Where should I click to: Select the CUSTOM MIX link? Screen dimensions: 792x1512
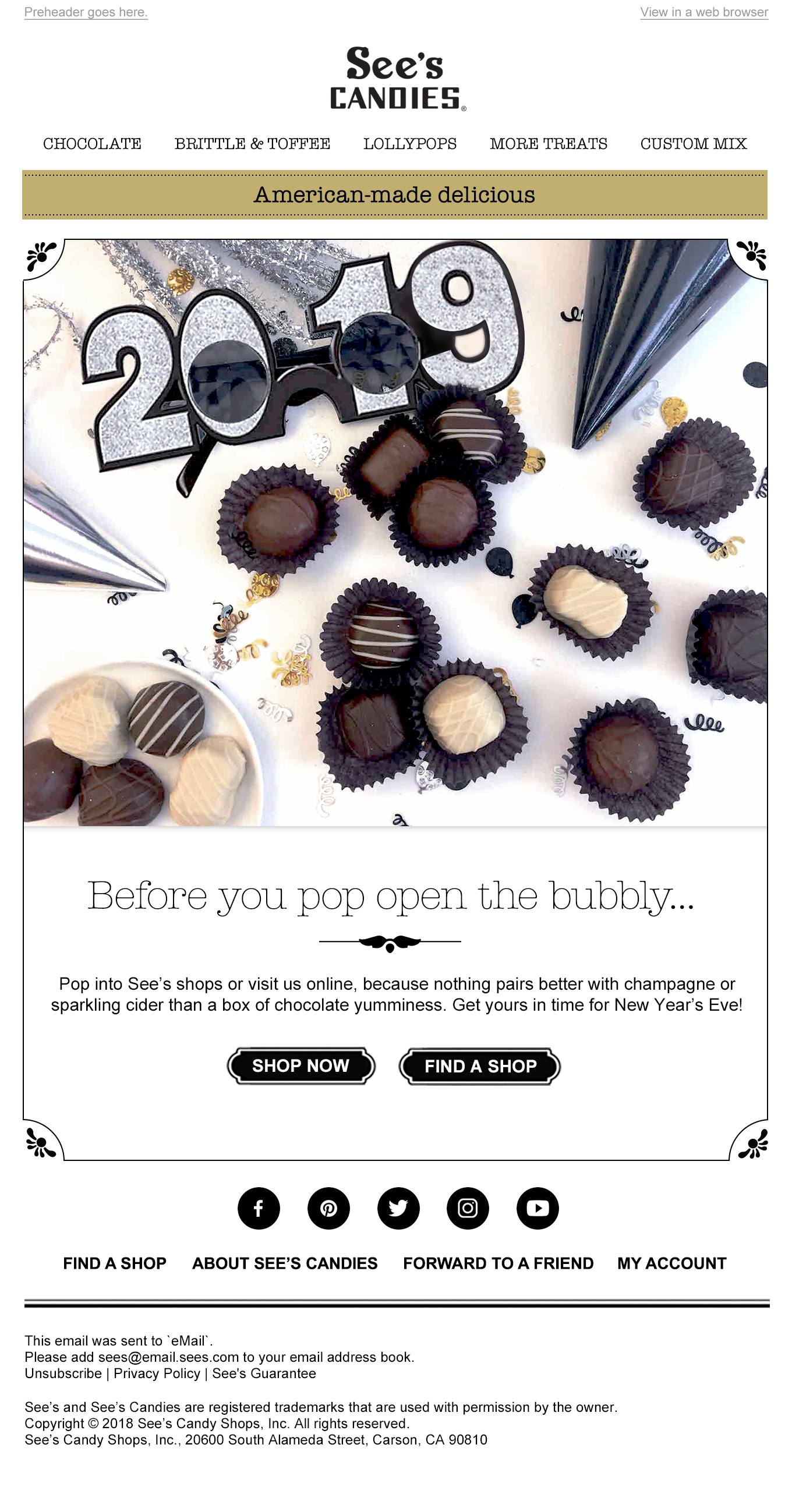[694, 144]
